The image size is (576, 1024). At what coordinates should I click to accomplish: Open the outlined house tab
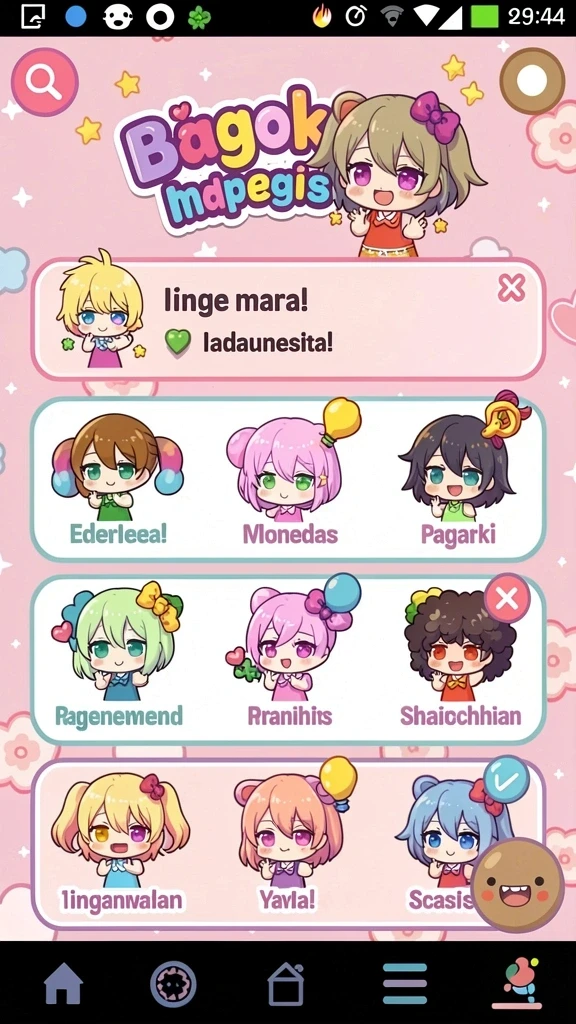(x=286, y=984)
